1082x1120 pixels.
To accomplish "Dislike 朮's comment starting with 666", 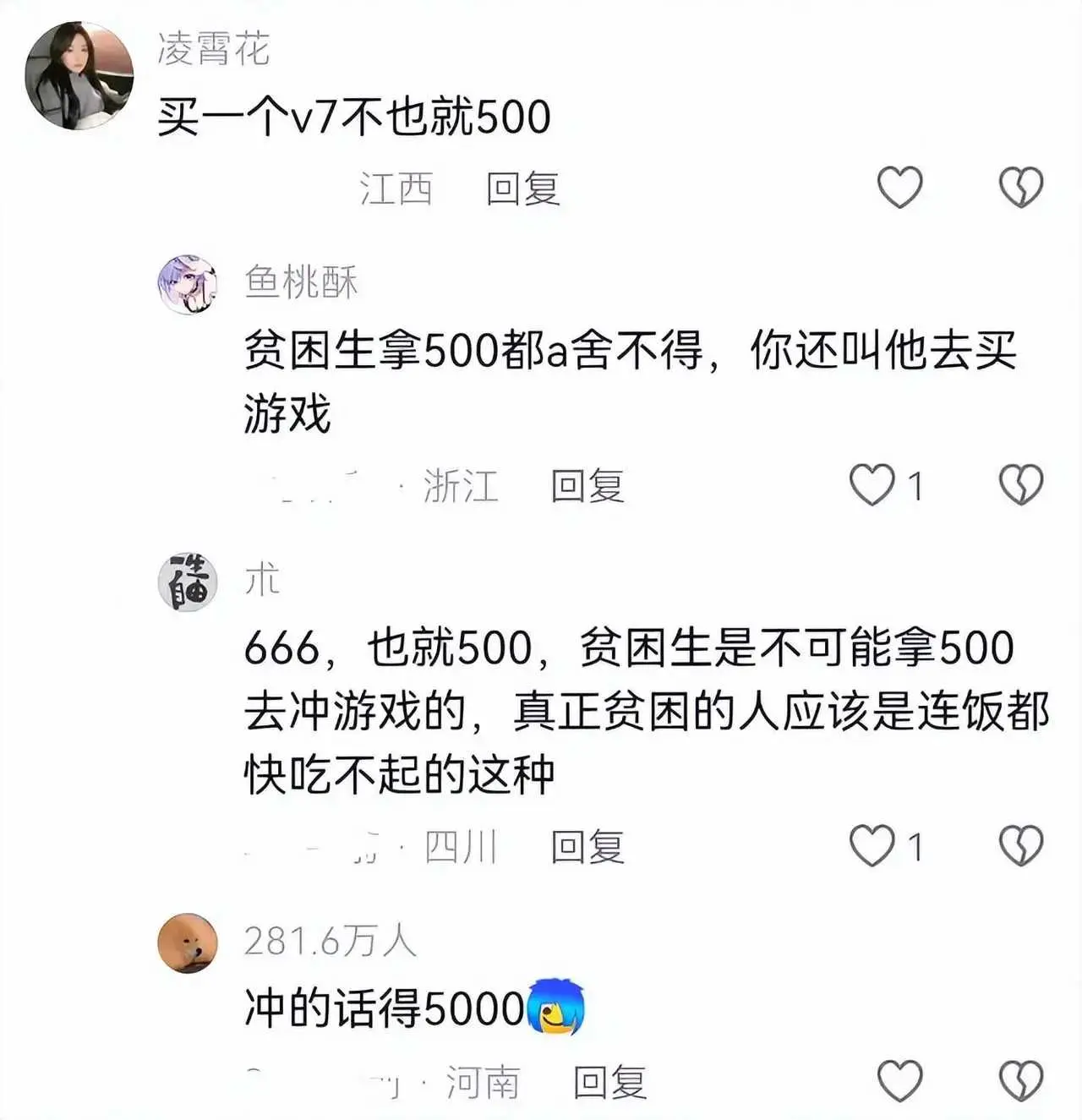I will (1021, 846).
